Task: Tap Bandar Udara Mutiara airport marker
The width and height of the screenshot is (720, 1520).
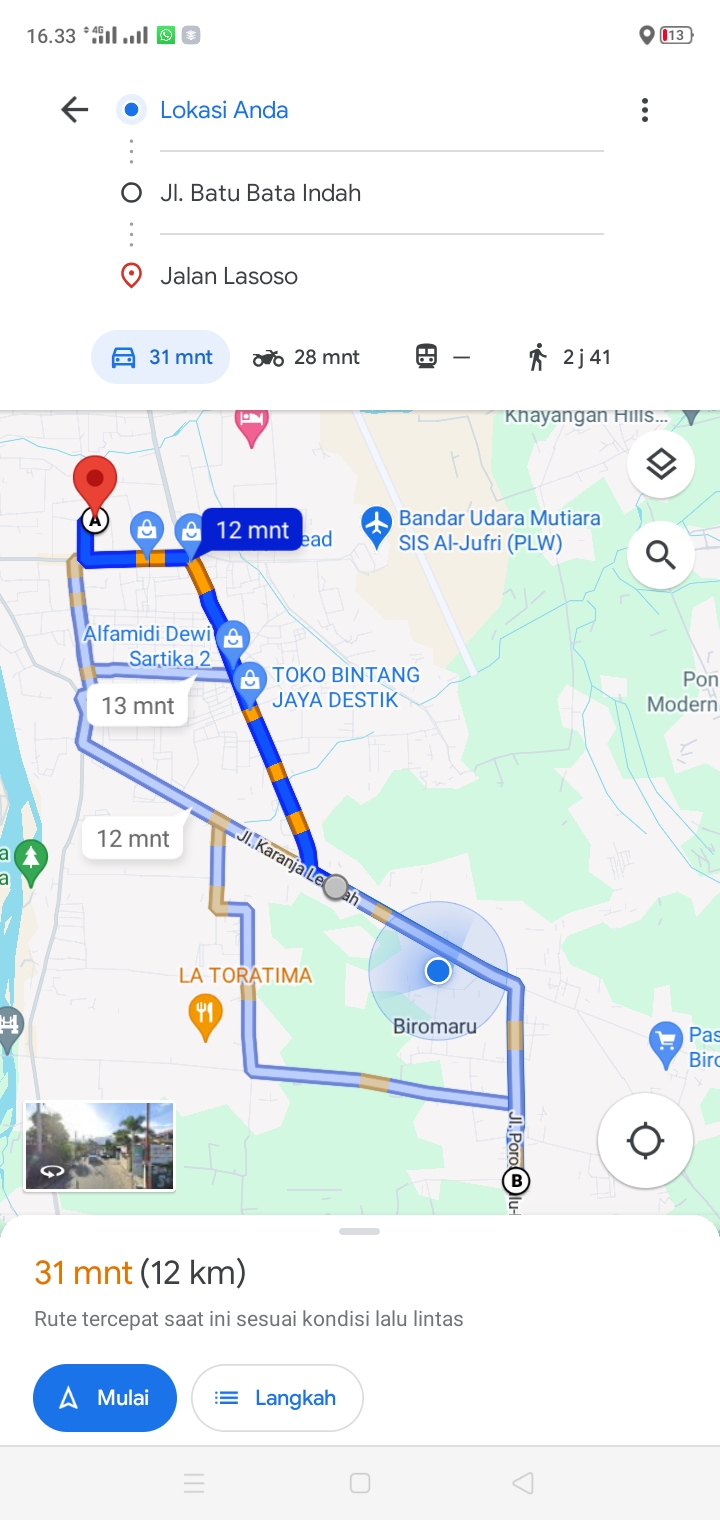Action: click(377, 526)
